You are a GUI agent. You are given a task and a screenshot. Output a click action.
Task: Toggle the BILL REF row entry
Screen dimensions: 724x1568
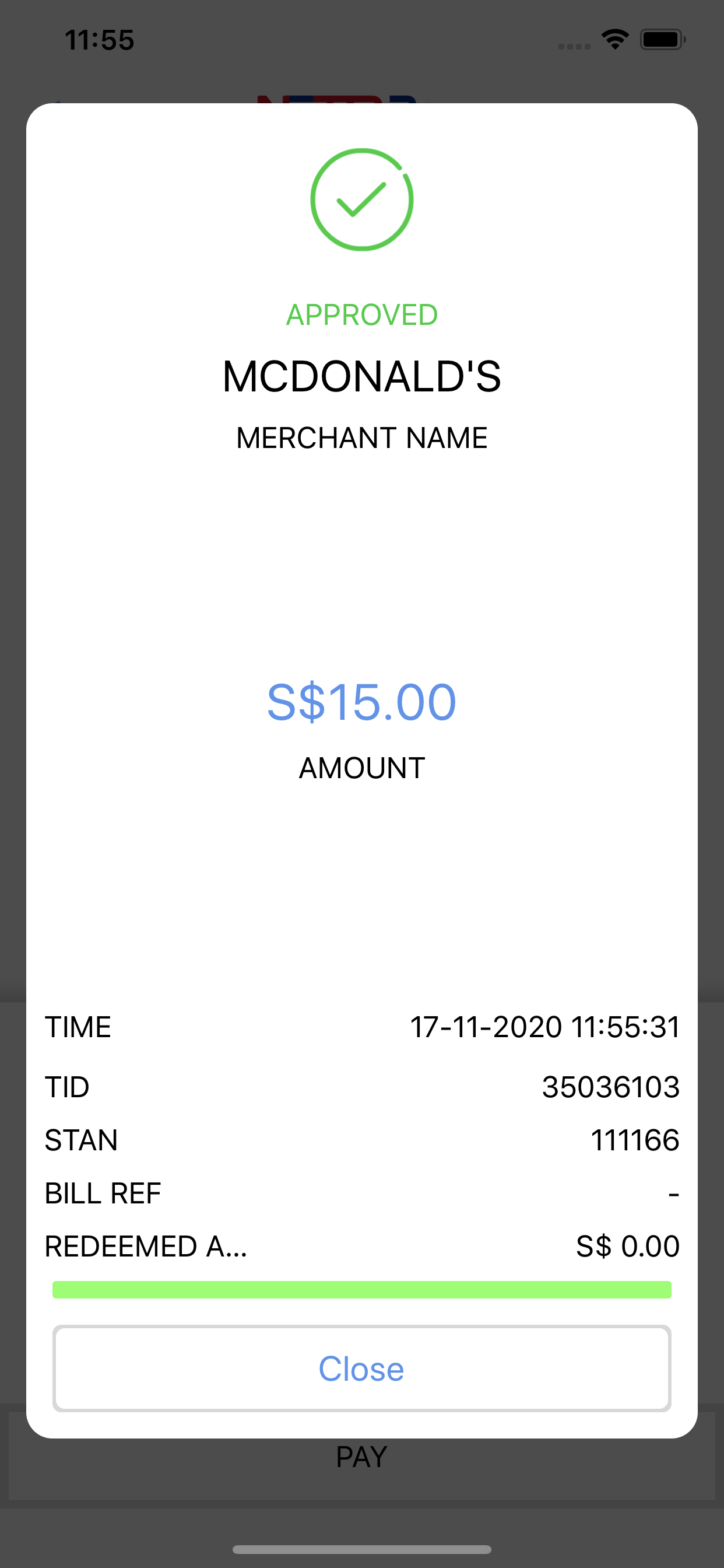361,1193
